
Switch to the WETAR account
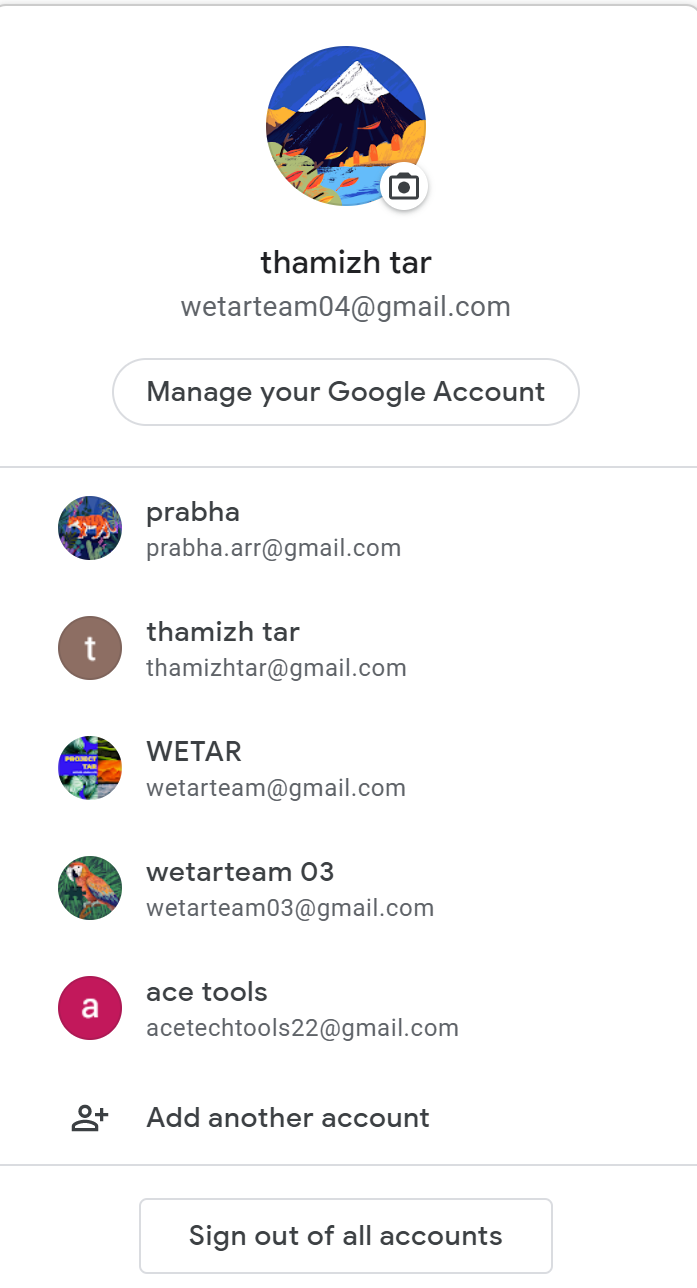275,769
